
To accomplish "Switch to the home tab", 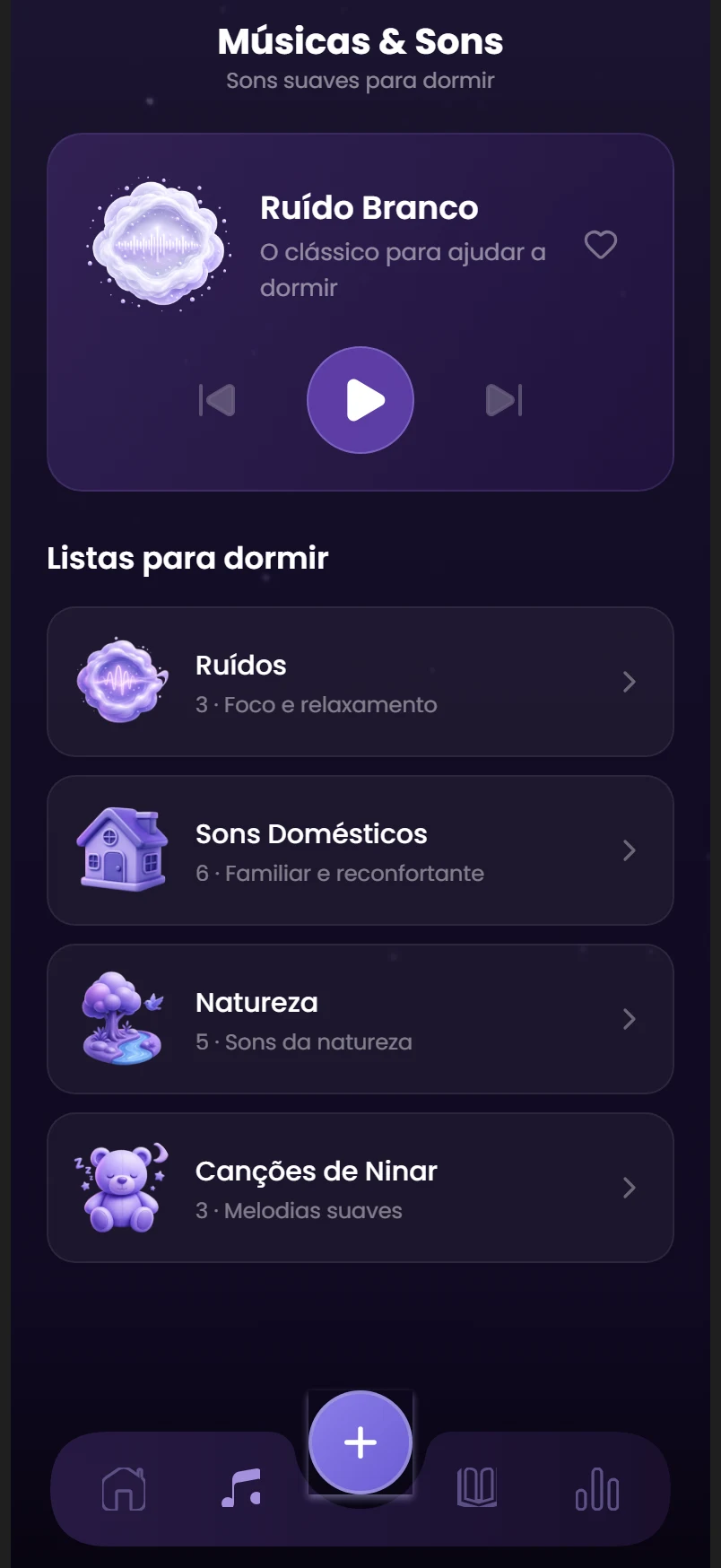I will 124,1489.
